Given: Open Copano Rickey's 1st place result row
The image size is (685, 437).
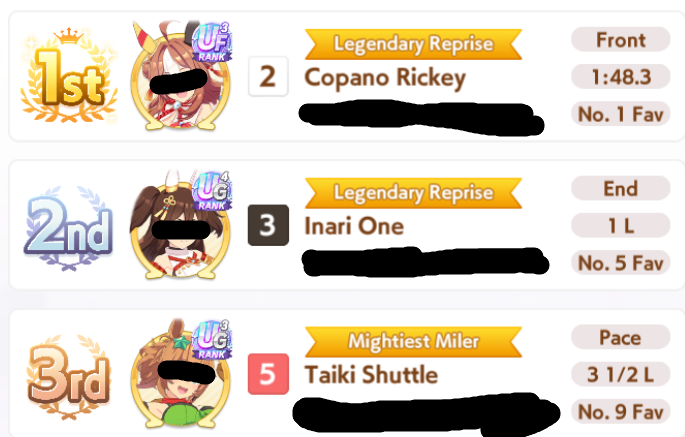Looking at the screenshot, I should click(347, 76).
